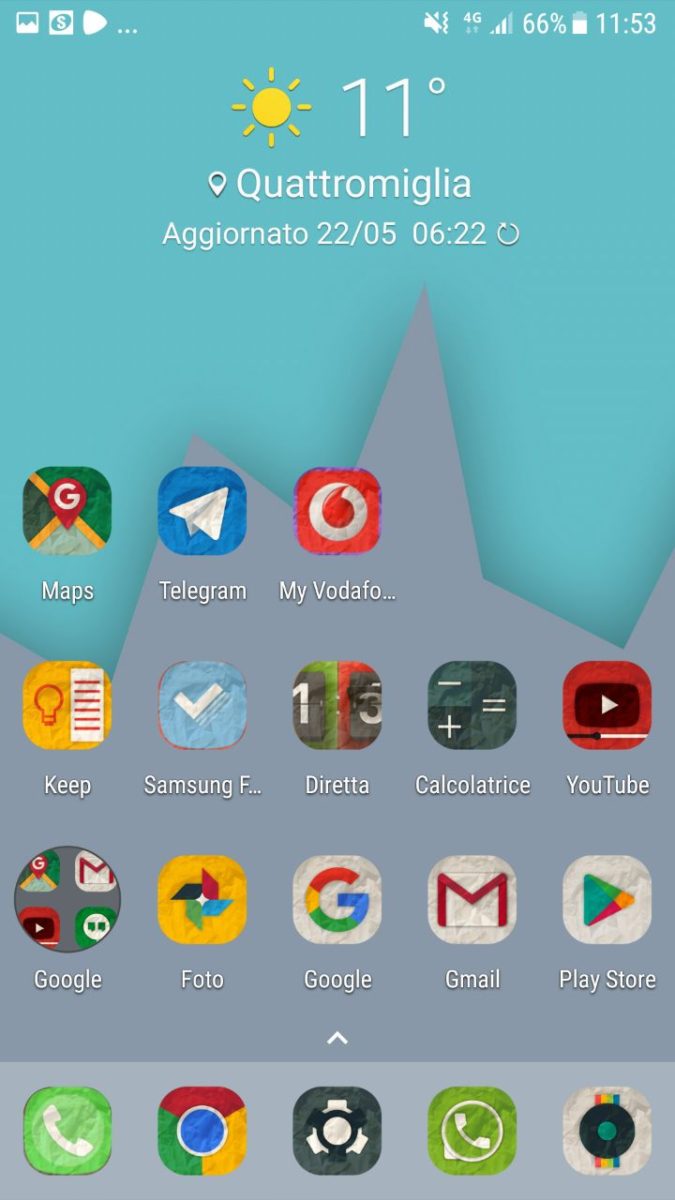Image resolution: width=675 pixels, height=1200 pixels.
Task: Refresh the weather widget update
Action: (x=508, y=235)
